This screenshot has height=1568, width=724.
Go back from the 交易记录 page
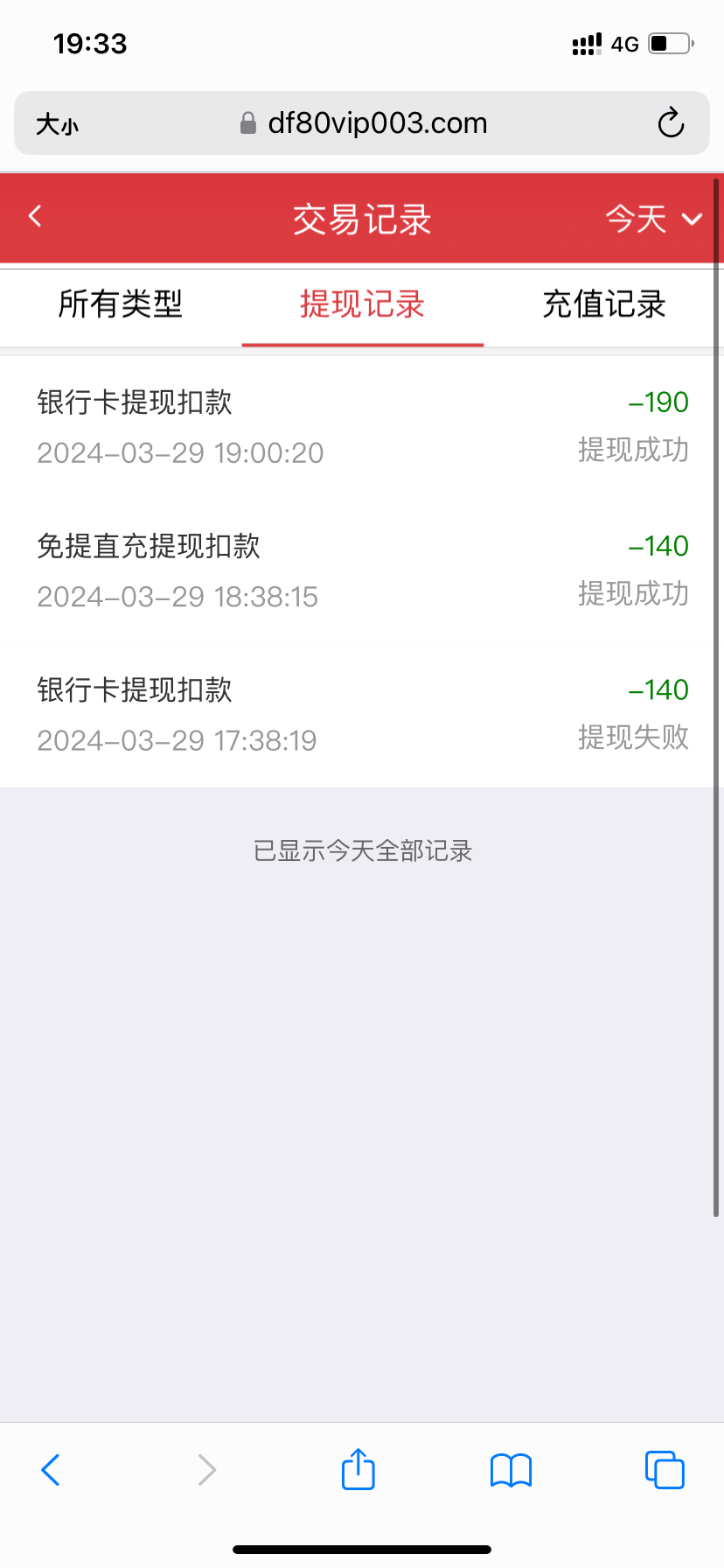tap(35, 216)
